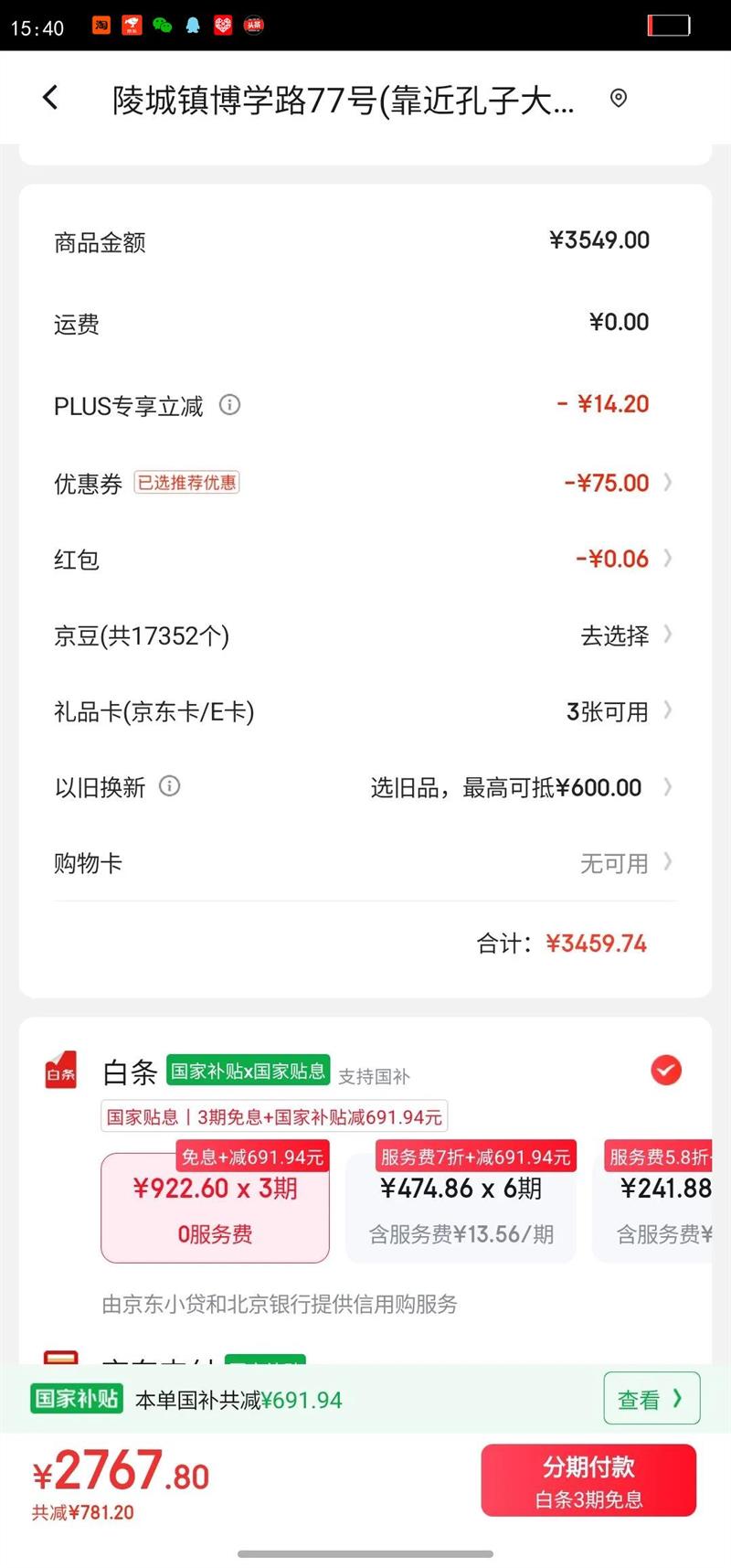The width and height of the screenshot is (731, 1568).
Task: Select the ¥474.86 x 6期 installment option
Action: click(x=461, y=1205)
